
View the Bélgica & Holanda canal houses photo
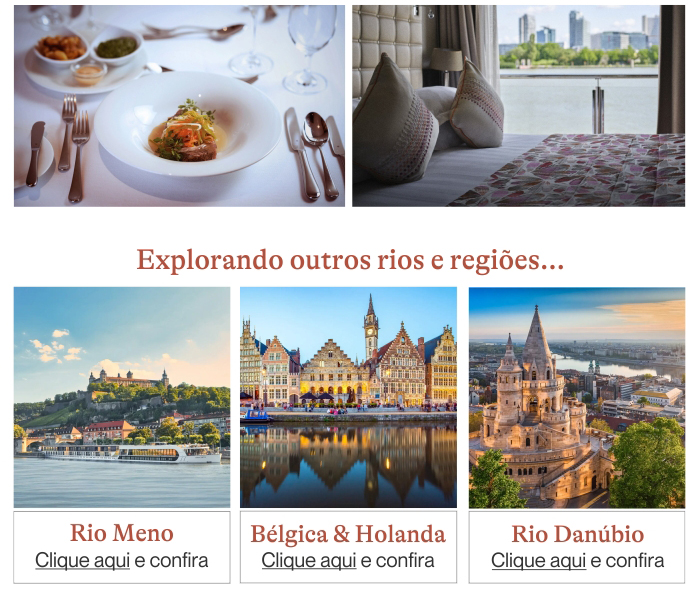[x=348, y=397]
